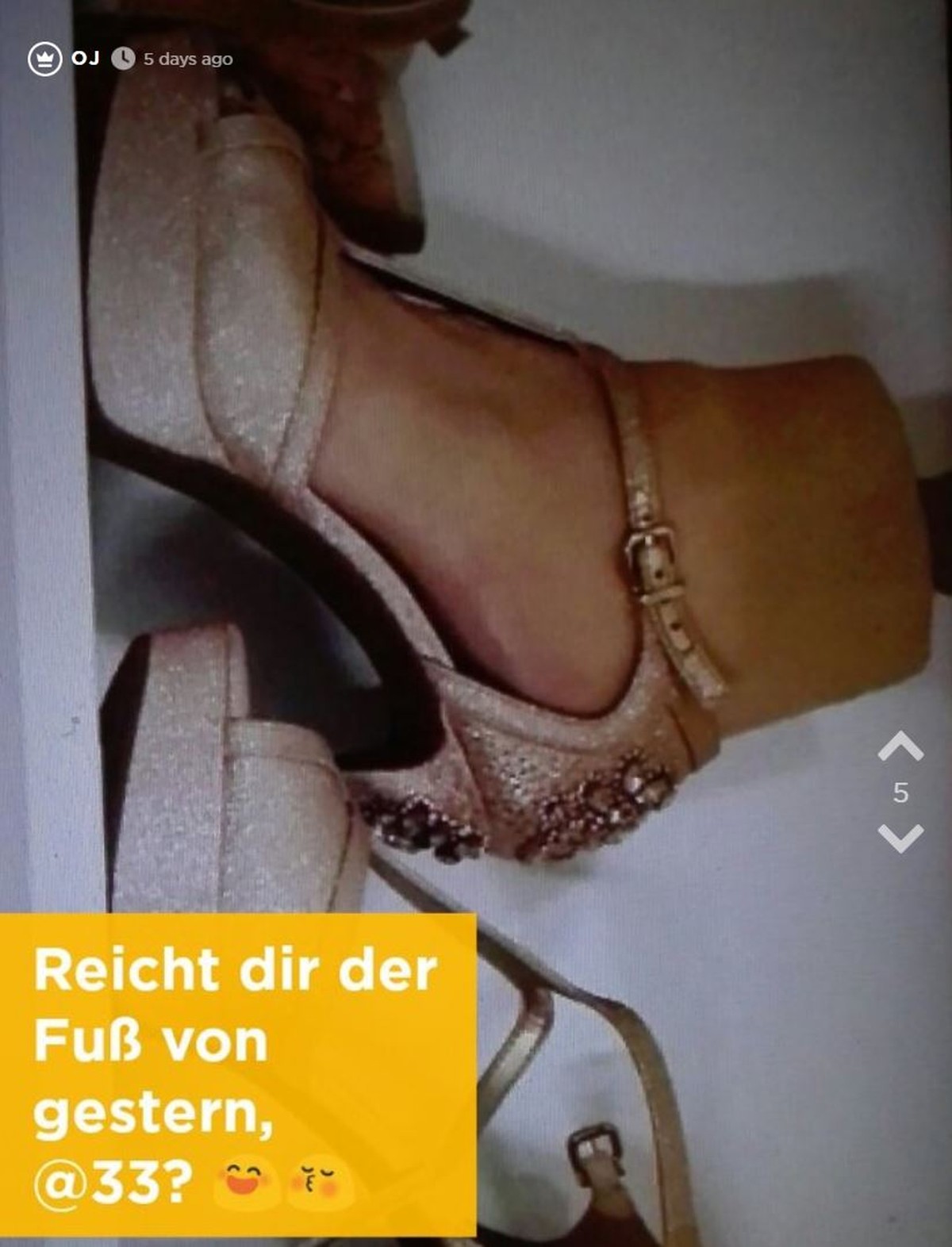The image size is (952, 1247).
Task: Downvote this Jodel post
Action: pos(900,837)
